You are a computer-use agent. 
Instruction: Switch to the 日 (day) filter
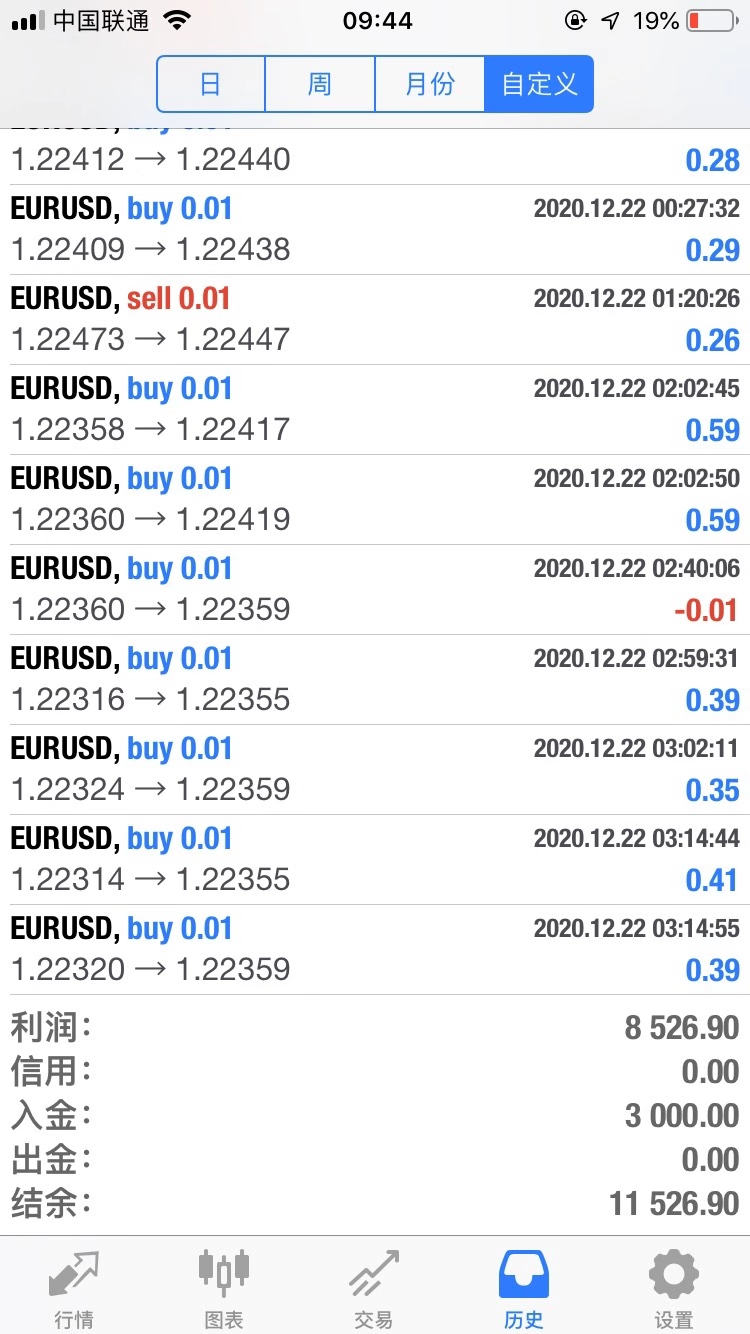[x=211, y=84]
